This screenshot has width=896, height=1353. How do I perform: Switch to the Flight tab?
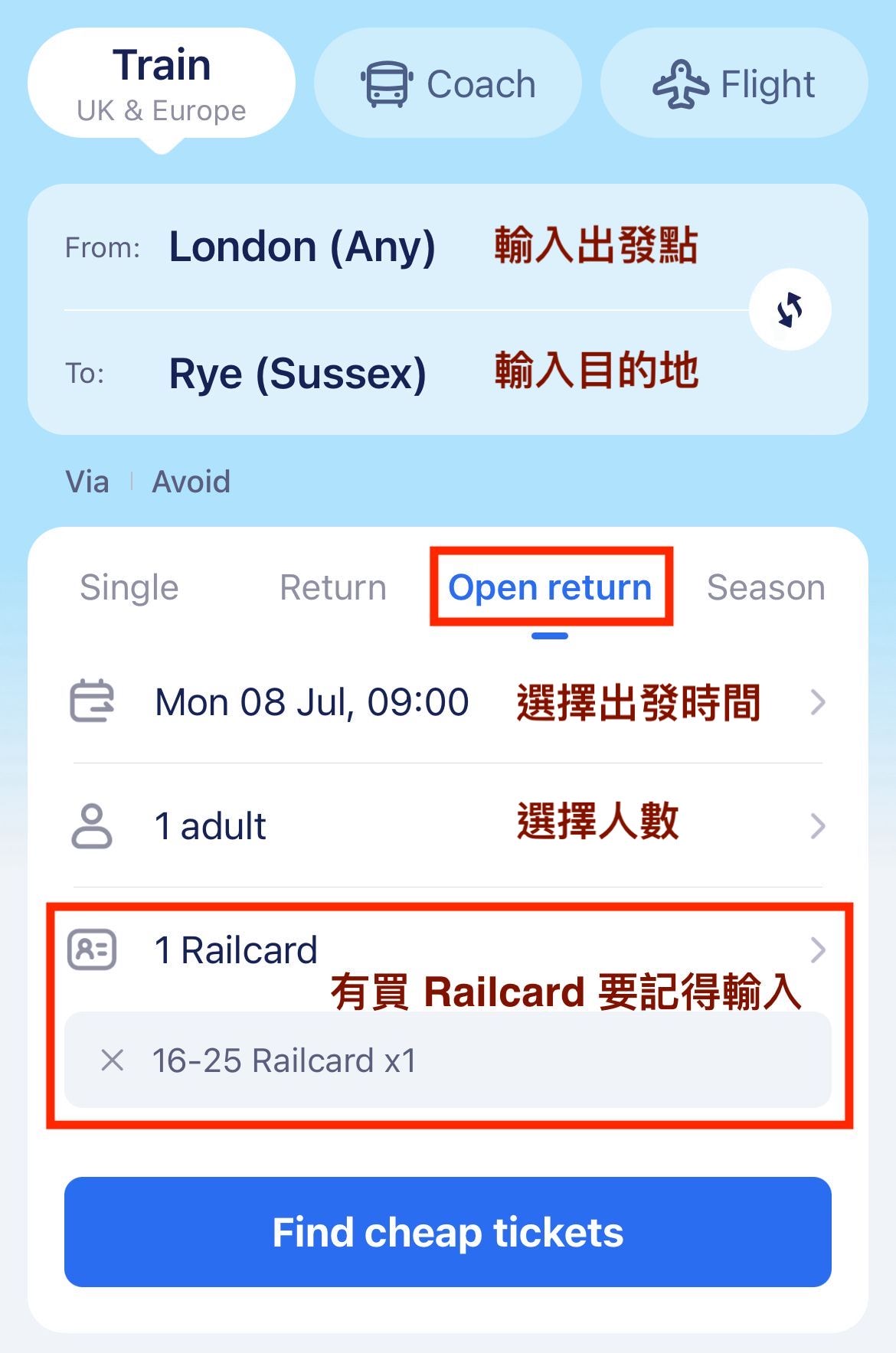[x=734, y=83]
